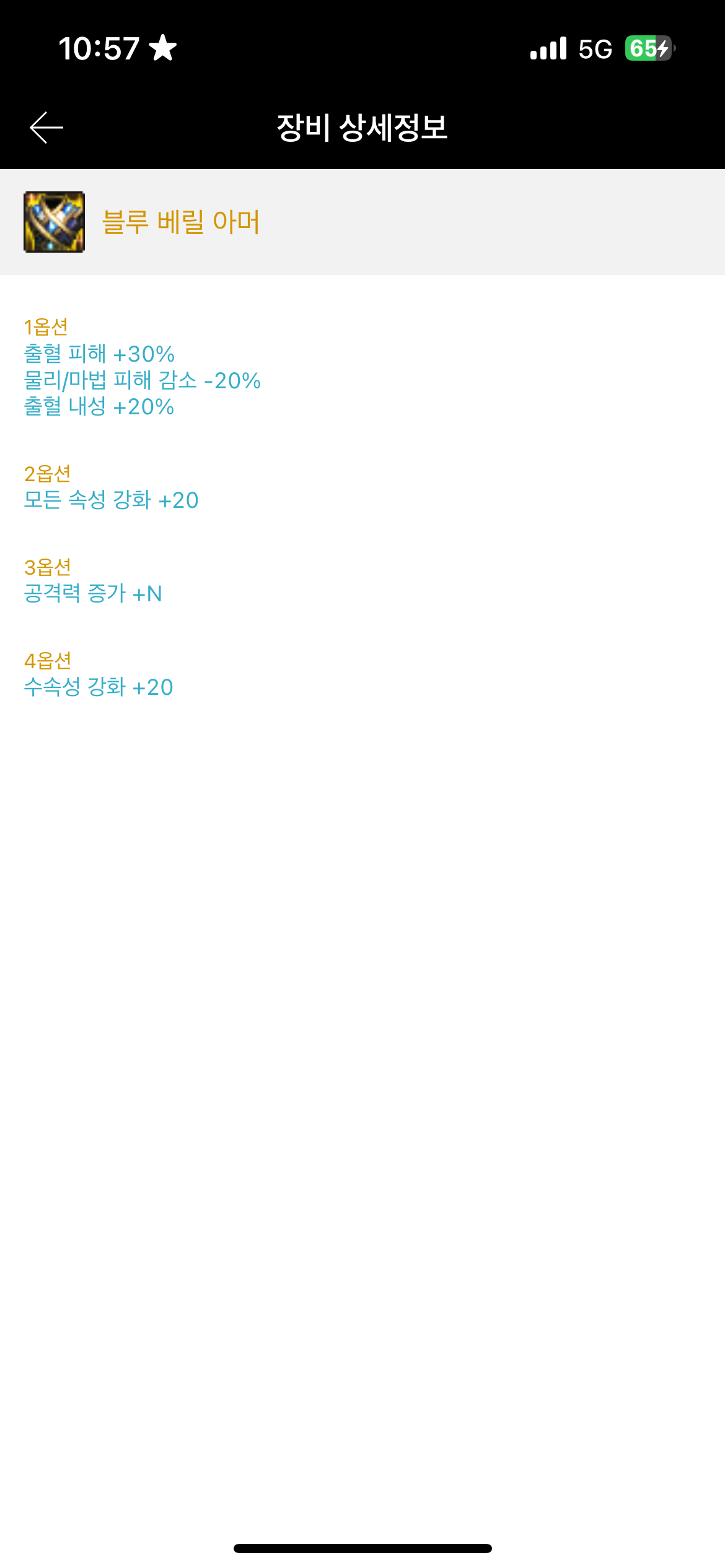
Task: Go back from 장비 상세정보 screen
Action: coord(46,128)
